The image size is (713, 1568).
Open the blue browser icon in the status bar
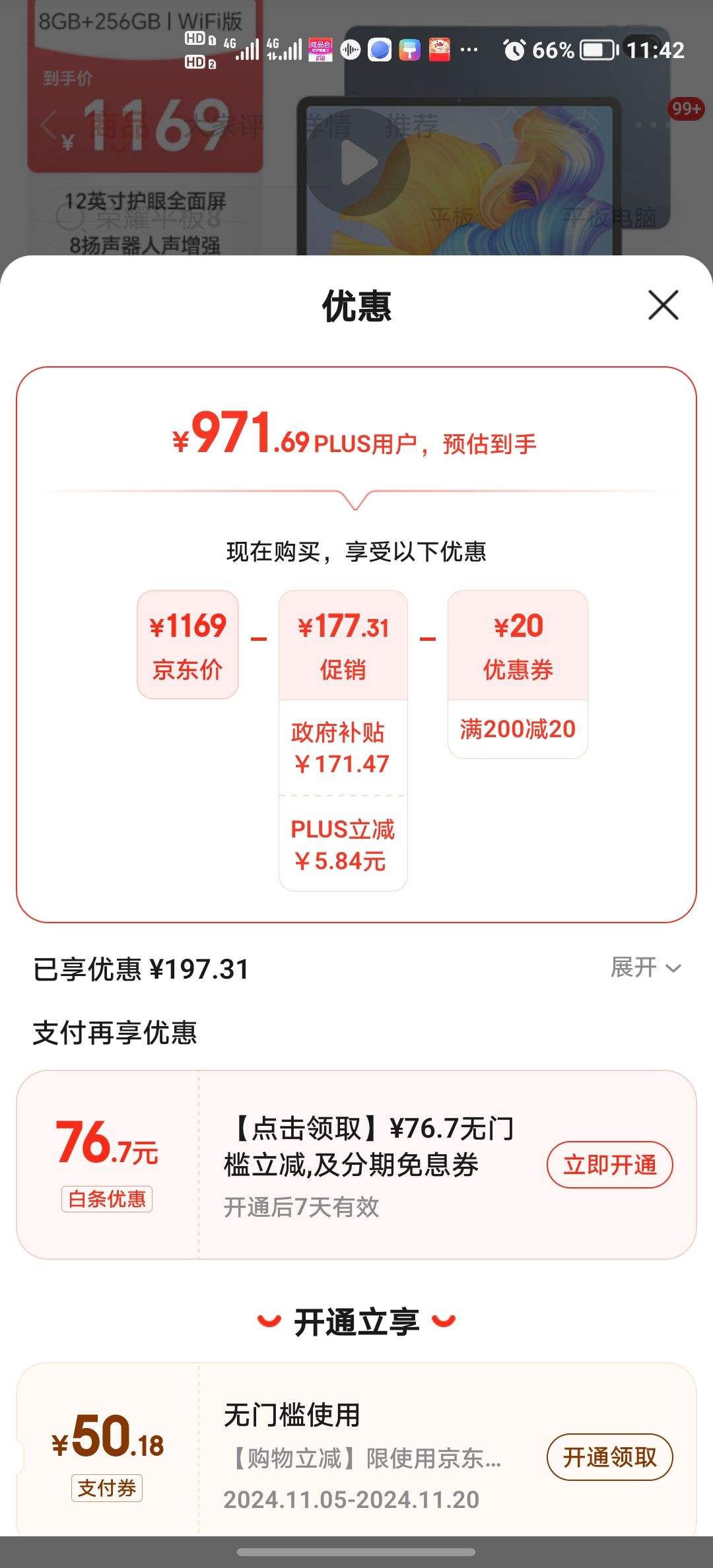[x=379, y=49]
